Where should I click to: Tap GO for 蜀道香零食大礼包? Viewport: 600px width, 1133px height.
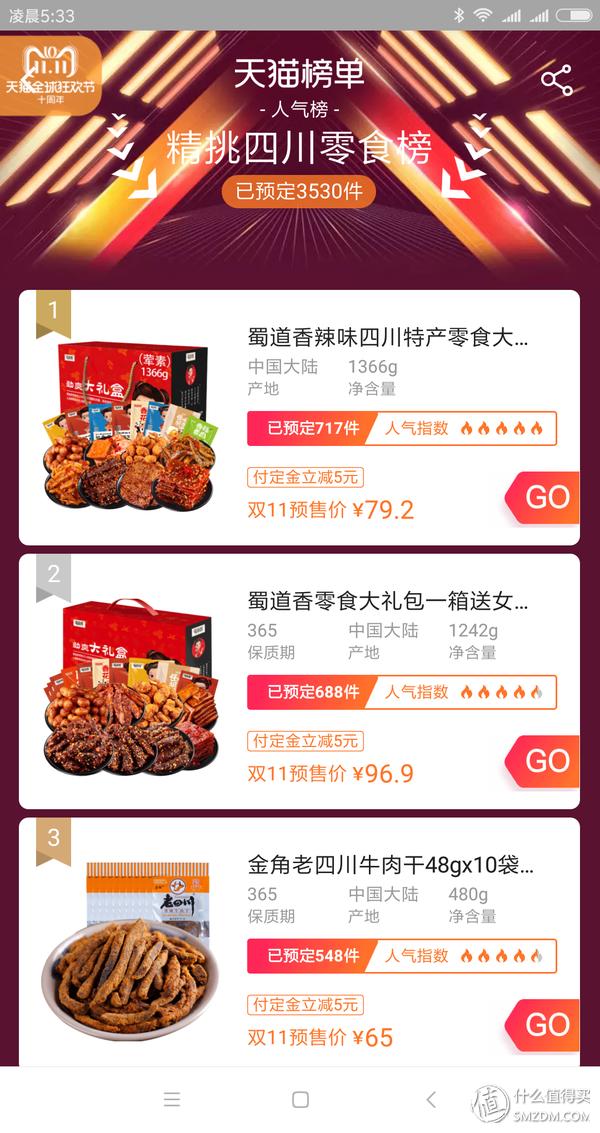545,762
